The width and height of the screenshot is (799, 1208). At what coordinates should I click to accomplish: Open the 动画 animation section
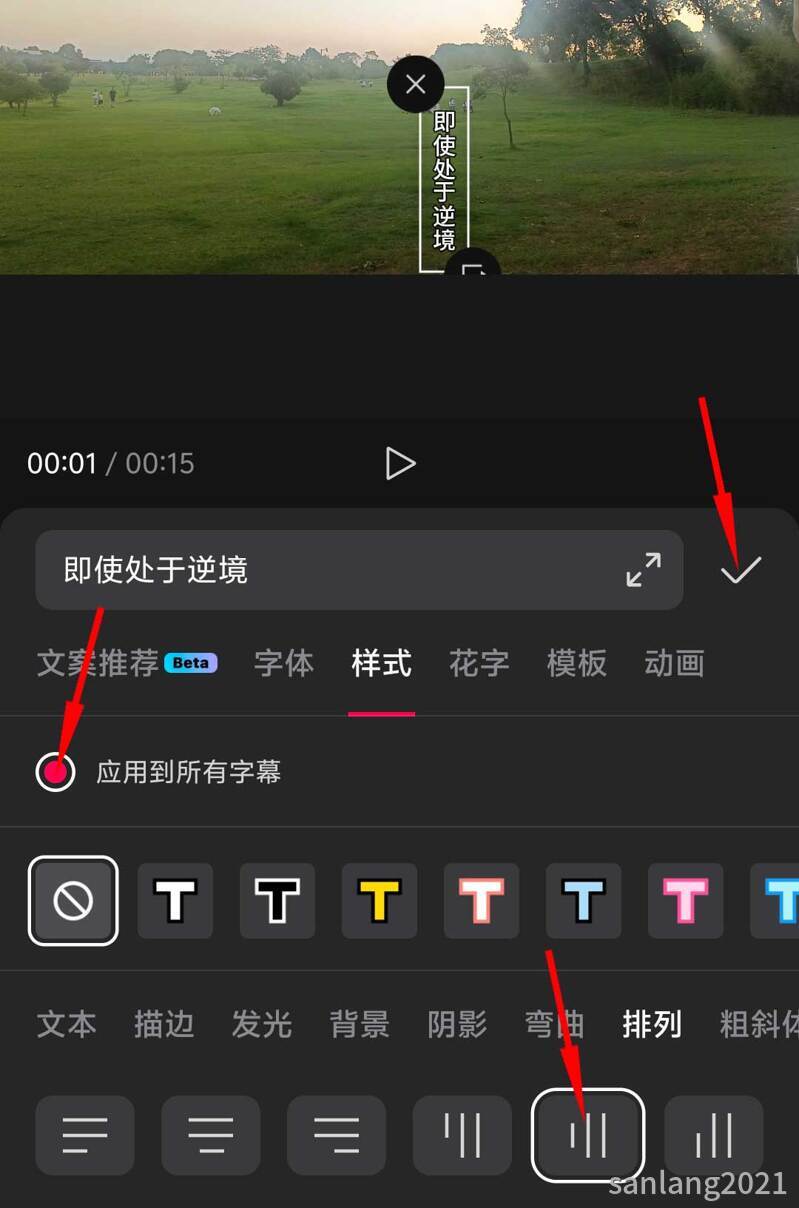[x=673, y=663]
